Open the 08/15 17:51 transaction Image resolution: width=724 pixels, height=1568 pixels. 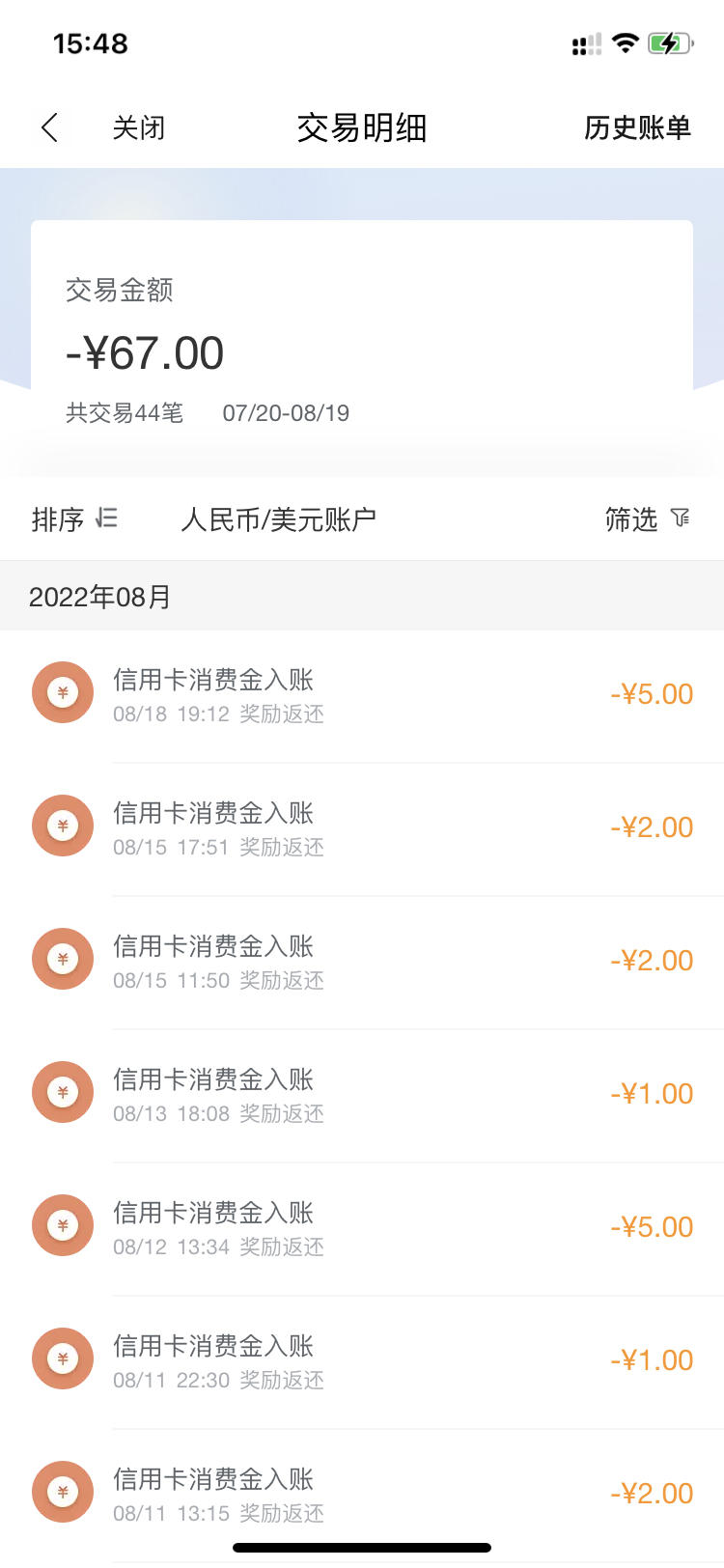tap(362, 828)
